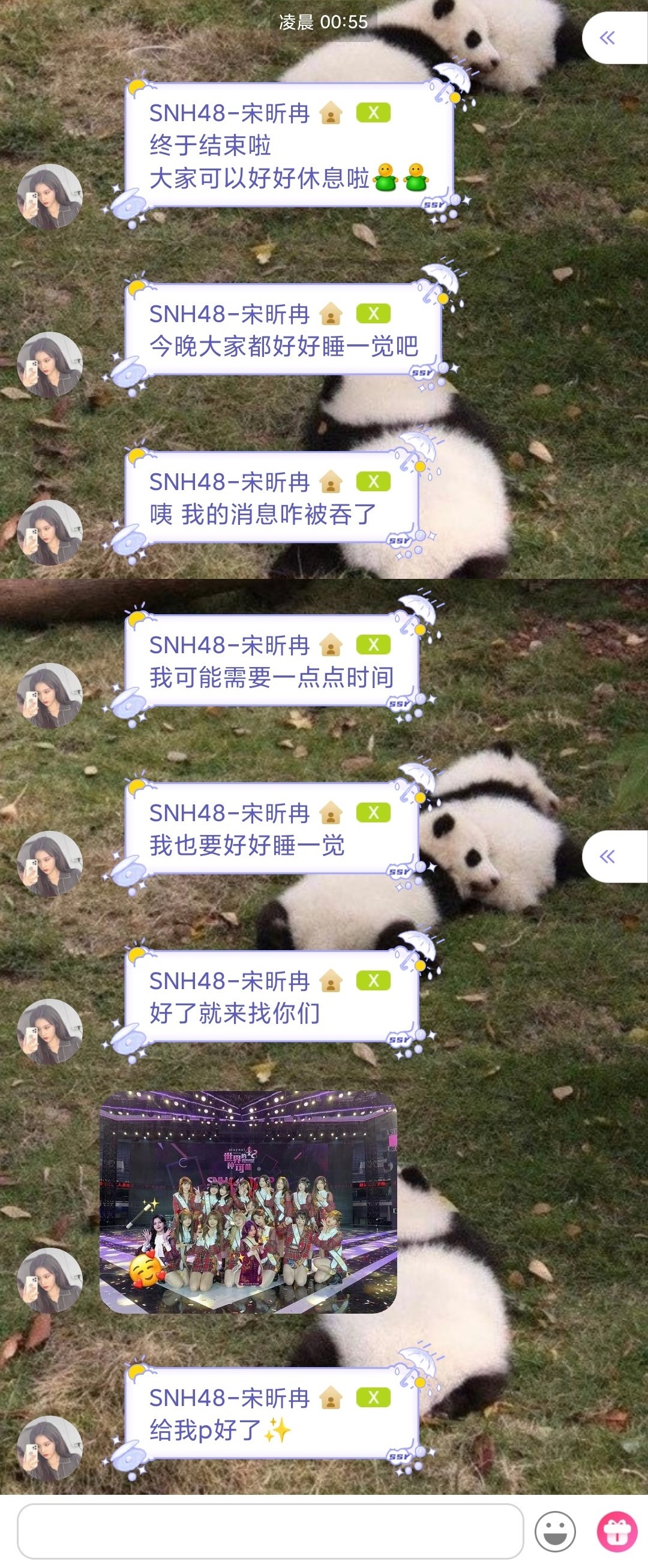View the group stage photo

248,1201
